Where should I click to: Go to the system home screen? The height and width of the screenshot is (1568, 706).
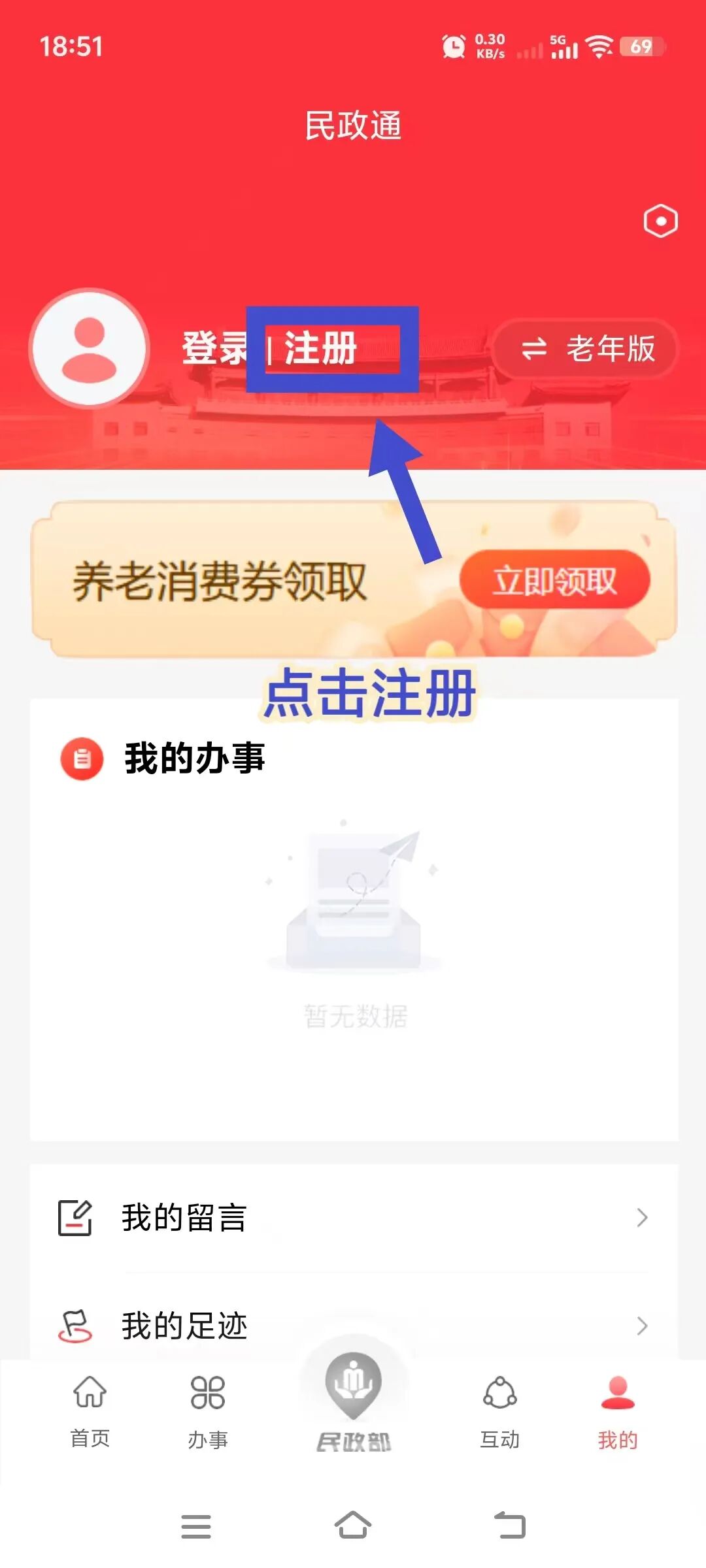(x=353, y=1526)
